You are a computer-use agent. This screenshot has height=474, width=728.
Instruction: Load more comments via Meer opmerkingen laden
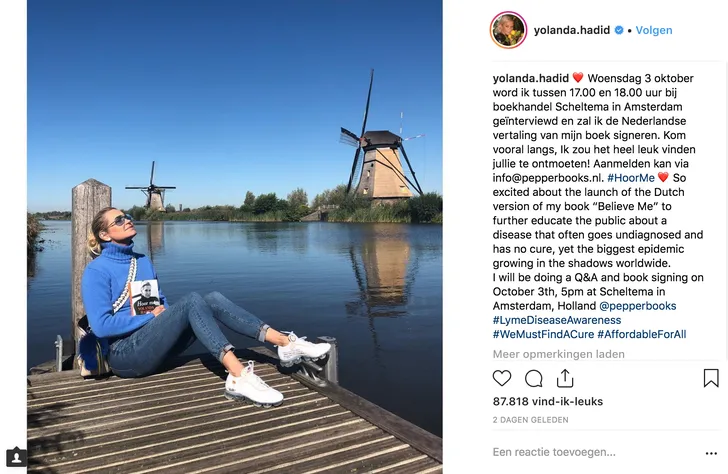pos(558,354)
